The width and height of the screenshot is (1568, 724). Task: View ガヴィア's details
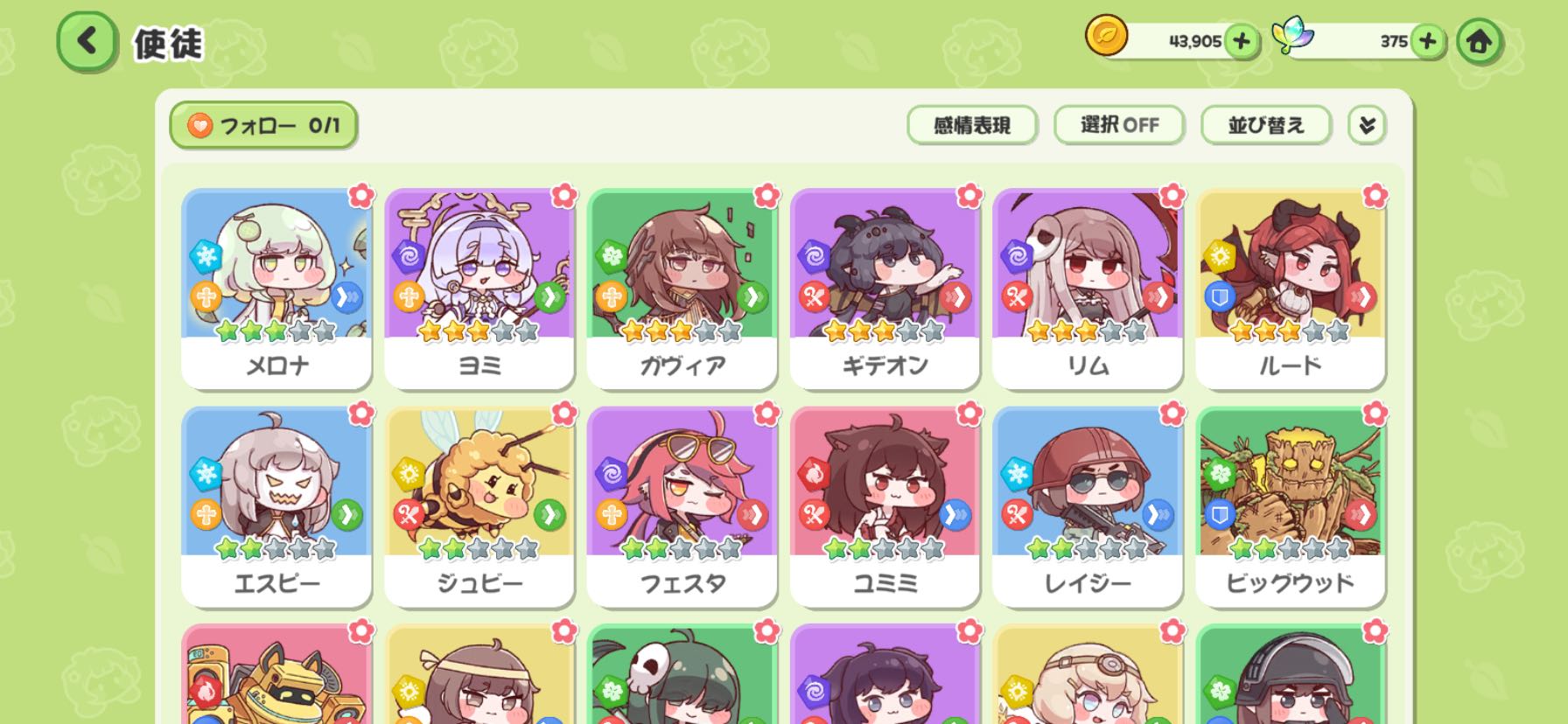click(682, 289)
